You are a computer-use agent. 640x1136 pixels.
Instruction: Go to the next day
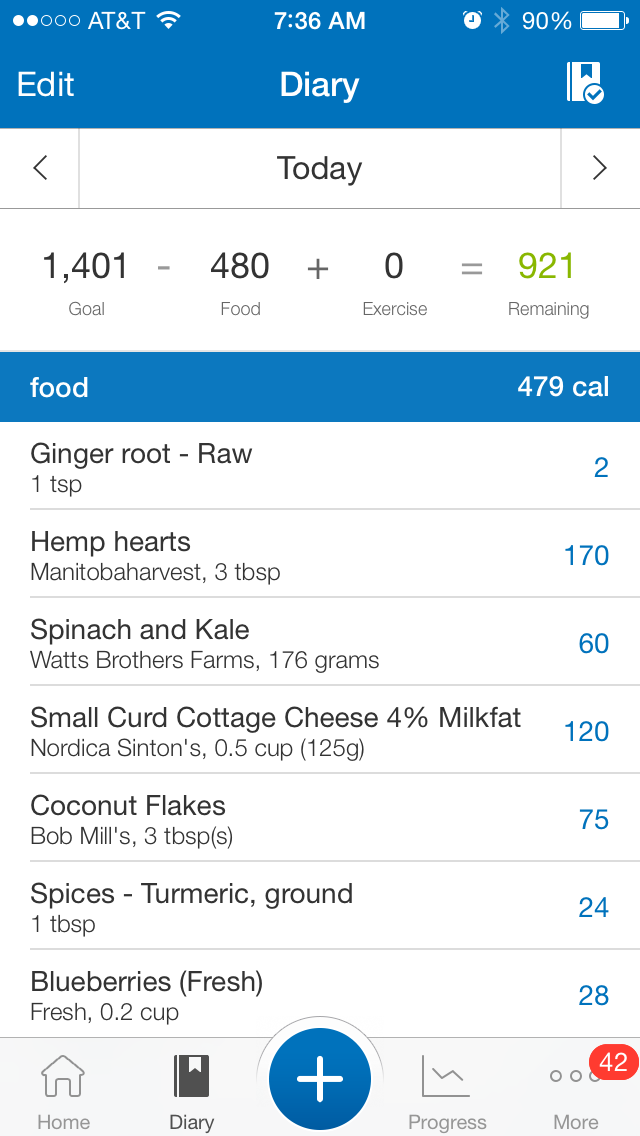click(600, 168)
